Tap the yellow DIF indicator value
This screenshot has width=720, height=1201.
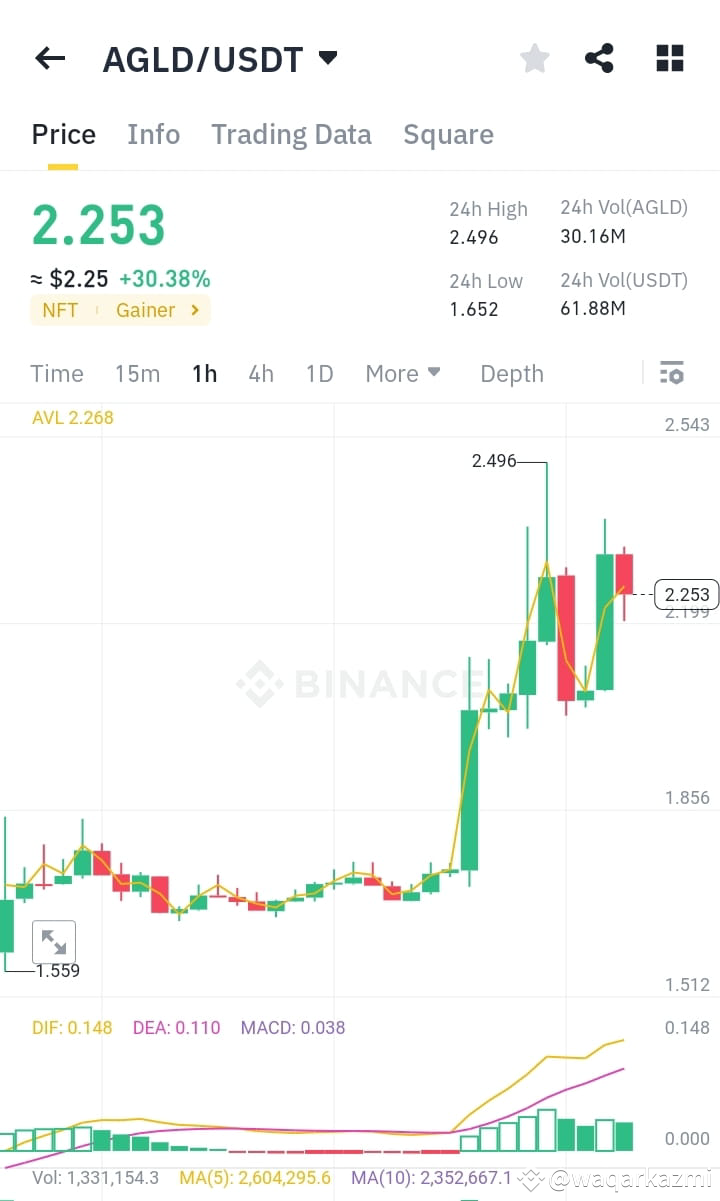pos(71,1027)
